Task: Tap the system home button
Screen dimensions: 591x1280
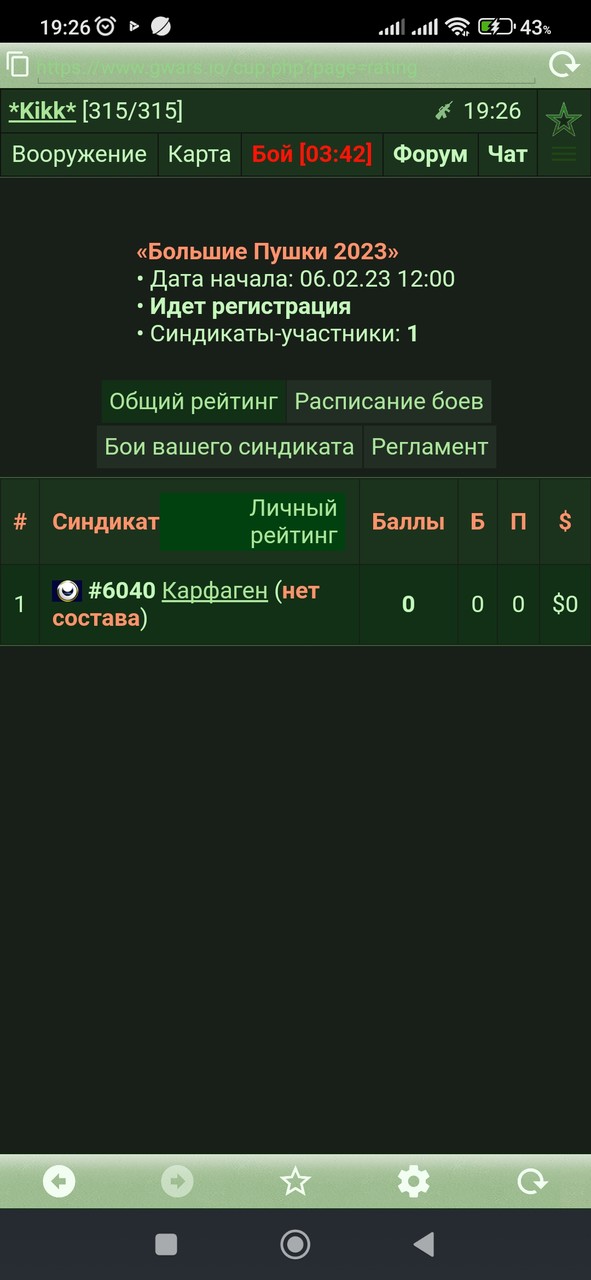Action: pos(295,1244)
